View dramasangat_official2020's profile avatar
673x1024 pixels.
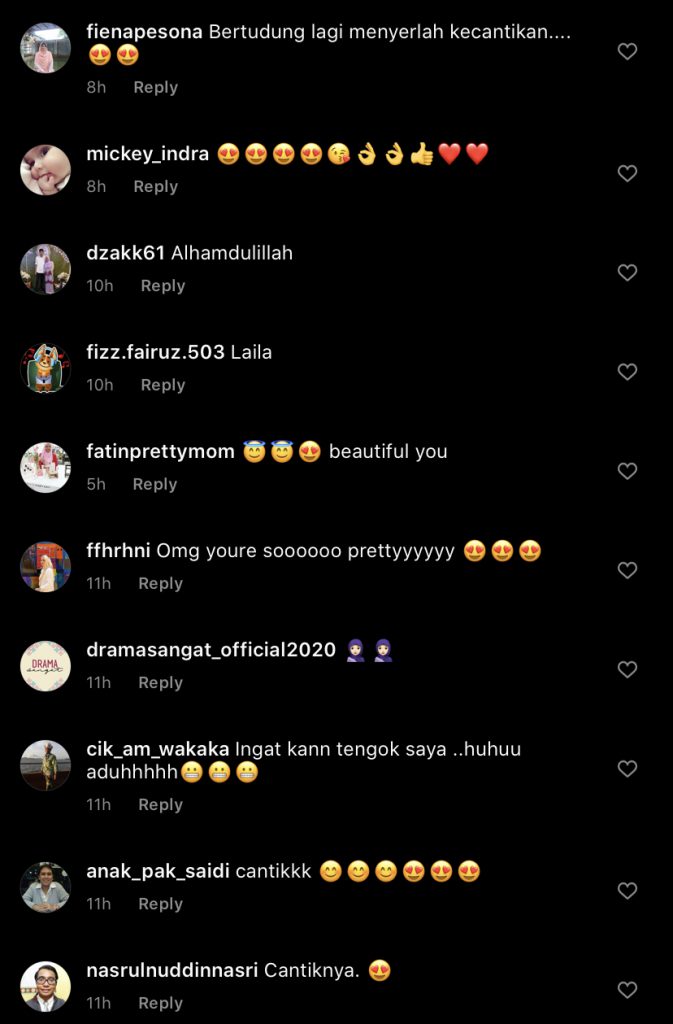click(46, 666)
